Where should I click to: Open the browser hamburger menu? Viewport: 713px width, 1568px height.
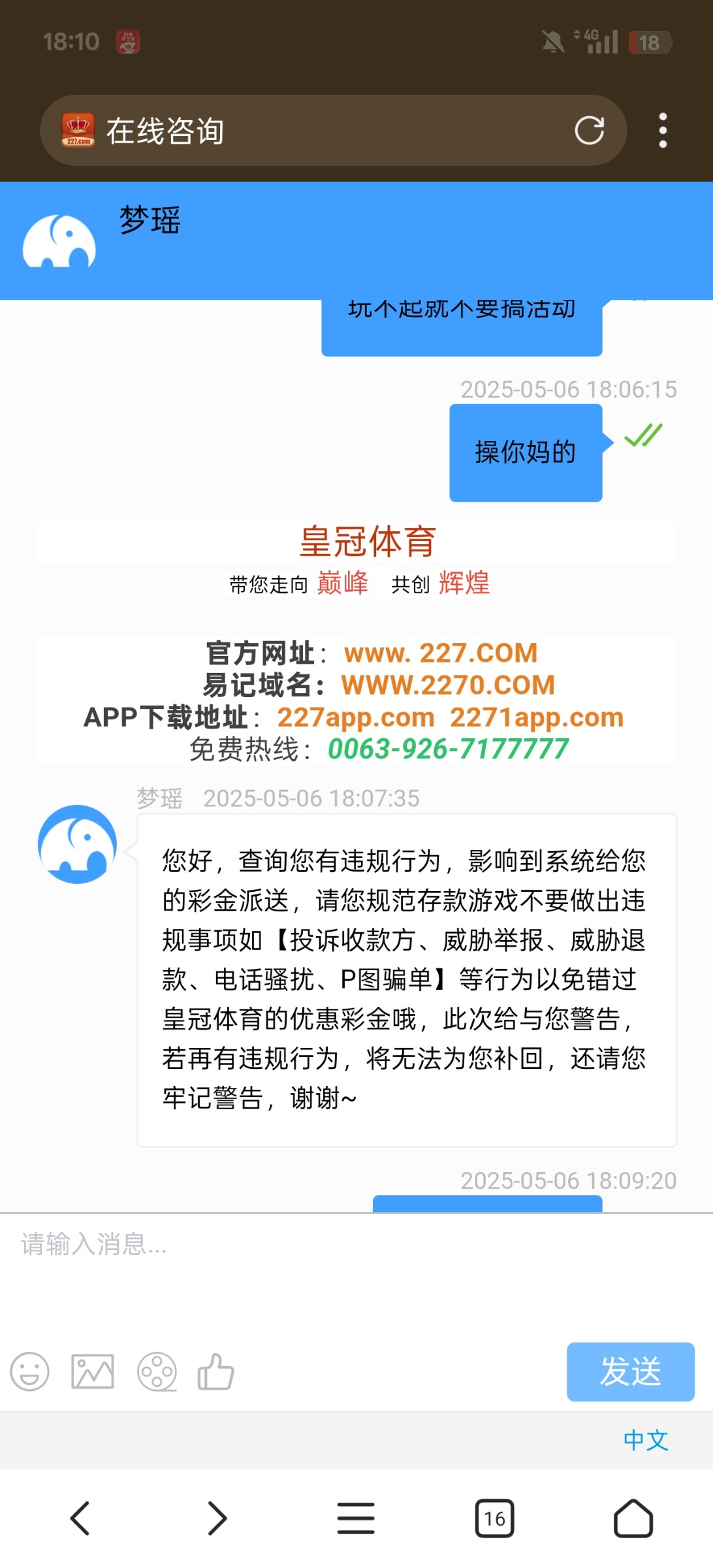point(356,1518)
